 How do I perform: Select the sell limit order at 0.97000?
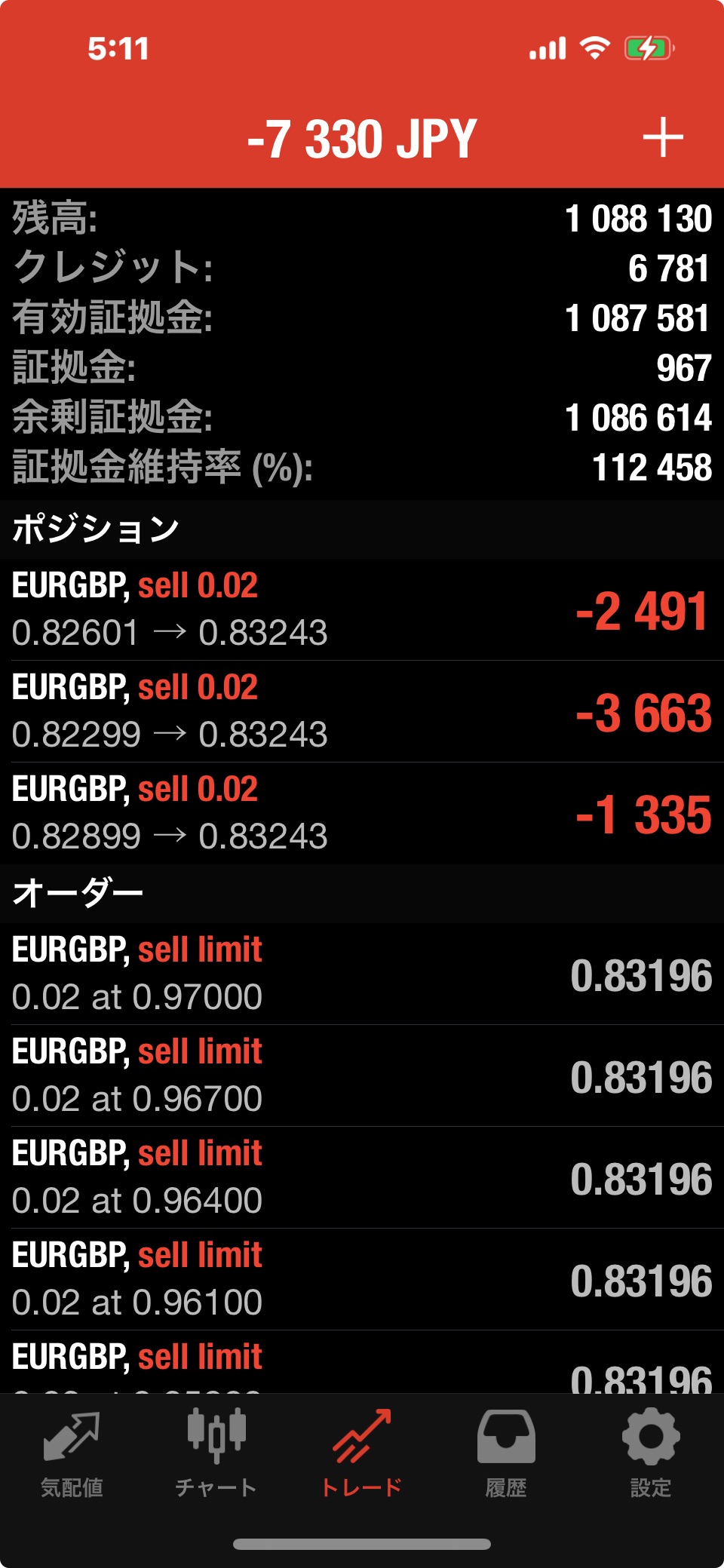click(x=362, y=974)
